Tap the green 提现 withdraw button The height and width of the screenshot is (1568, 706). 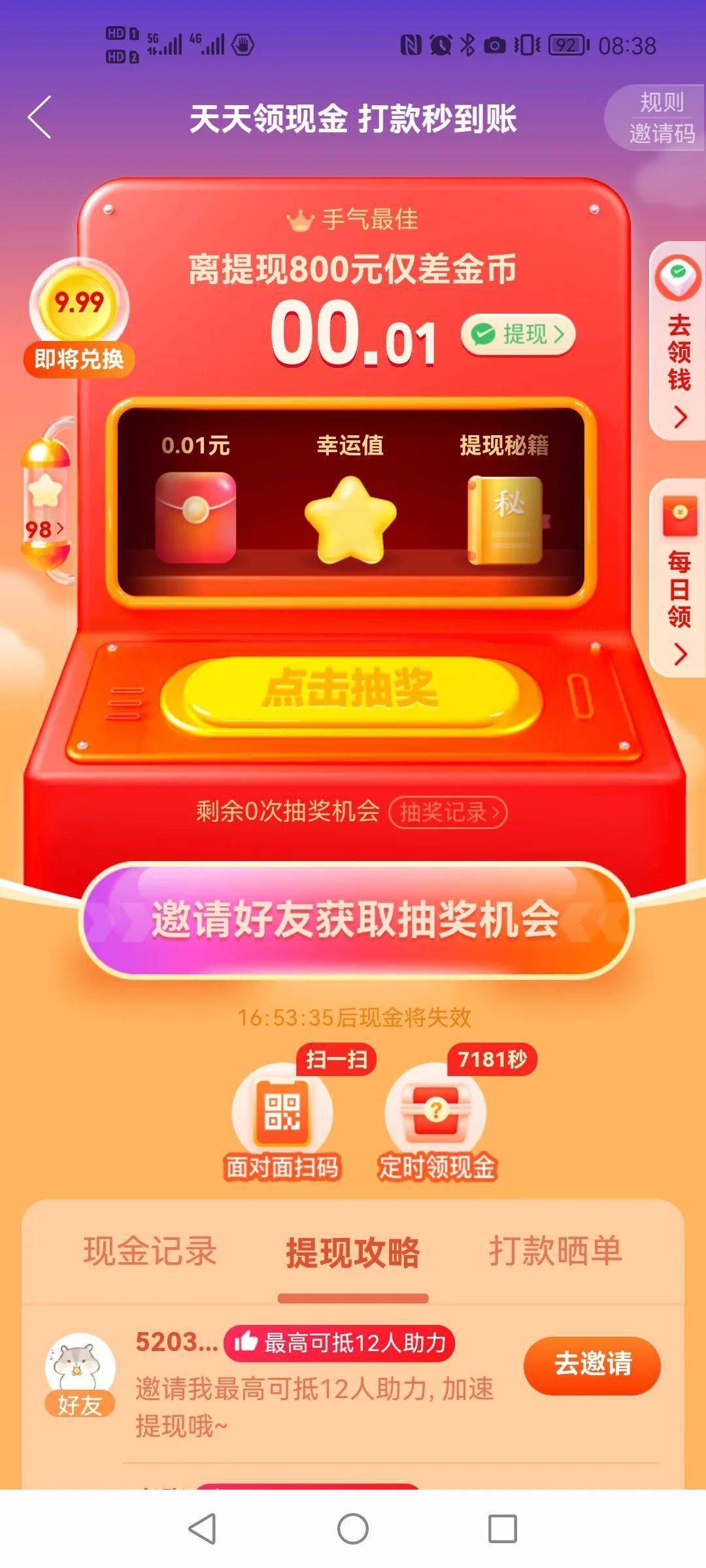coord(518,335)
